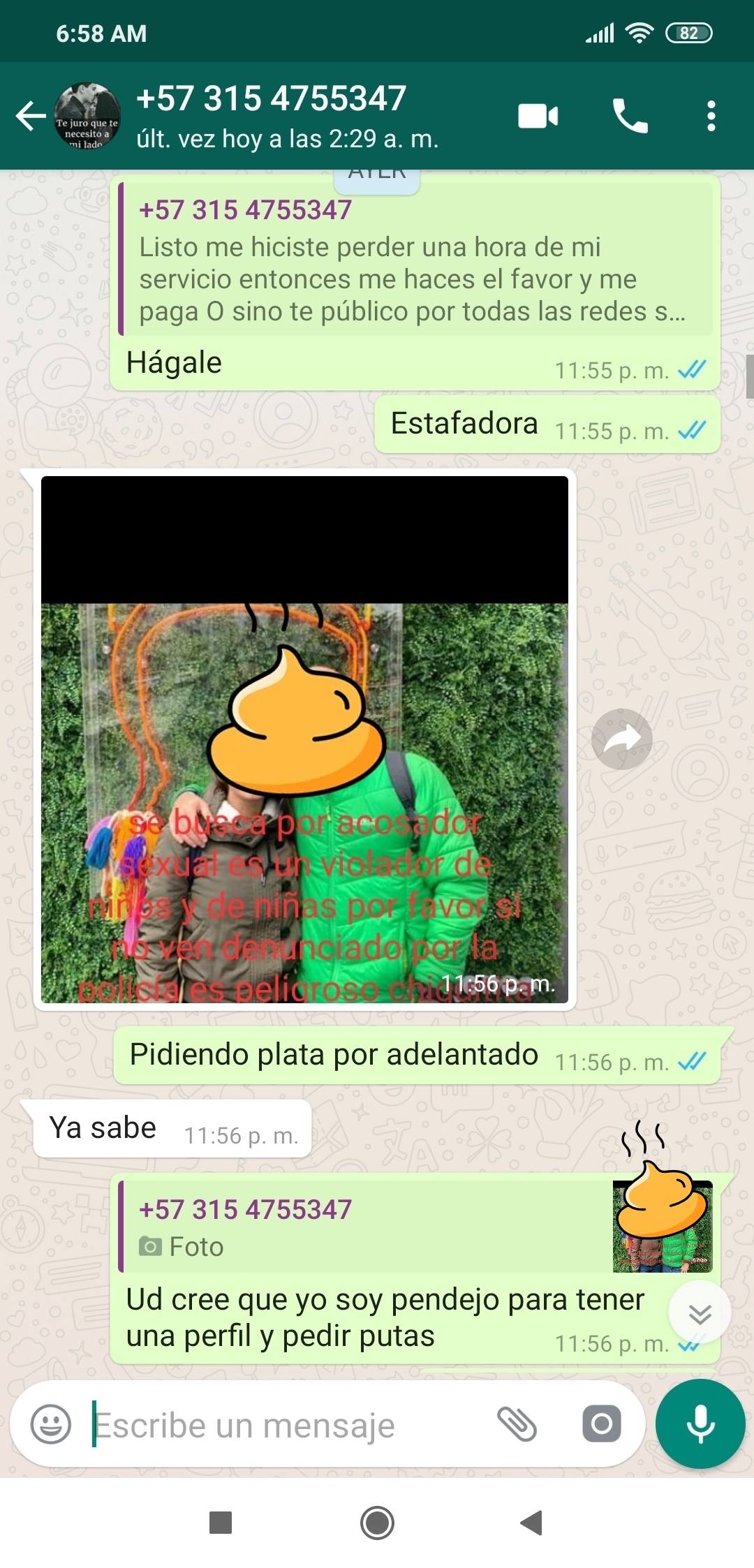Tap the microphone voice message button
The image size is (754, 1568).
[700, 1424]
